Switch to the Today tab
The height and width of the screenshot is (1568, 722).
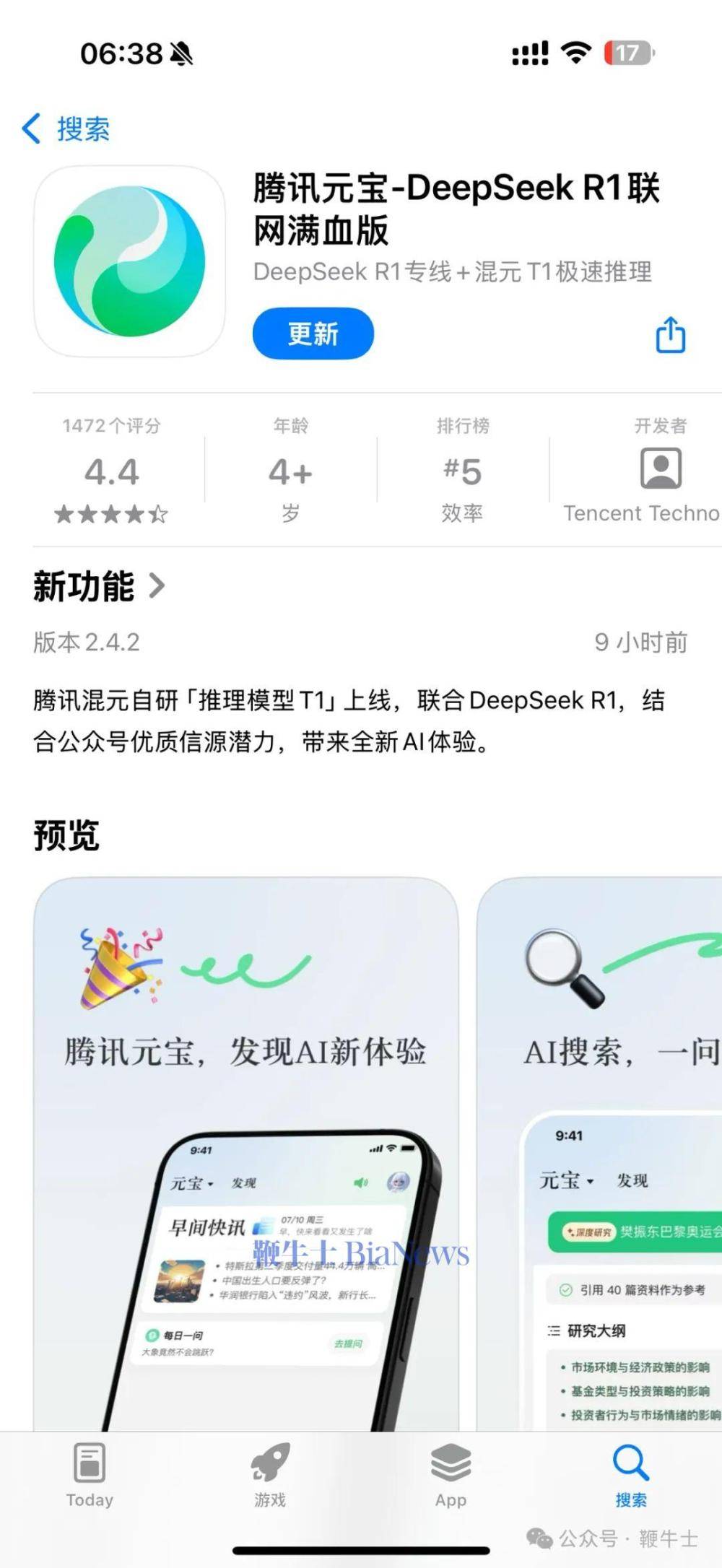click(x=90, y=1476)
